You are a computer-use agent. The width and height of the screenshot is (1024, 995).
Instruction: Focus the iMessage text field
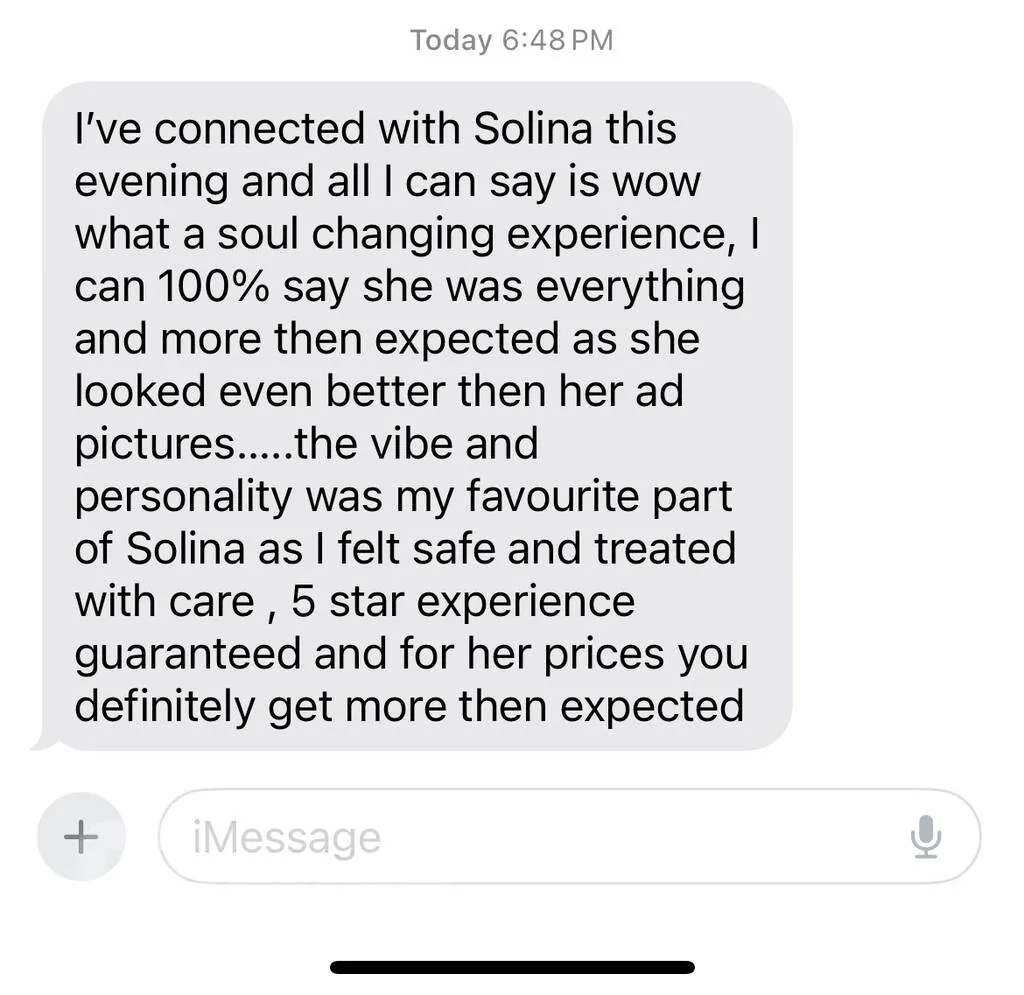coord(520,837)
